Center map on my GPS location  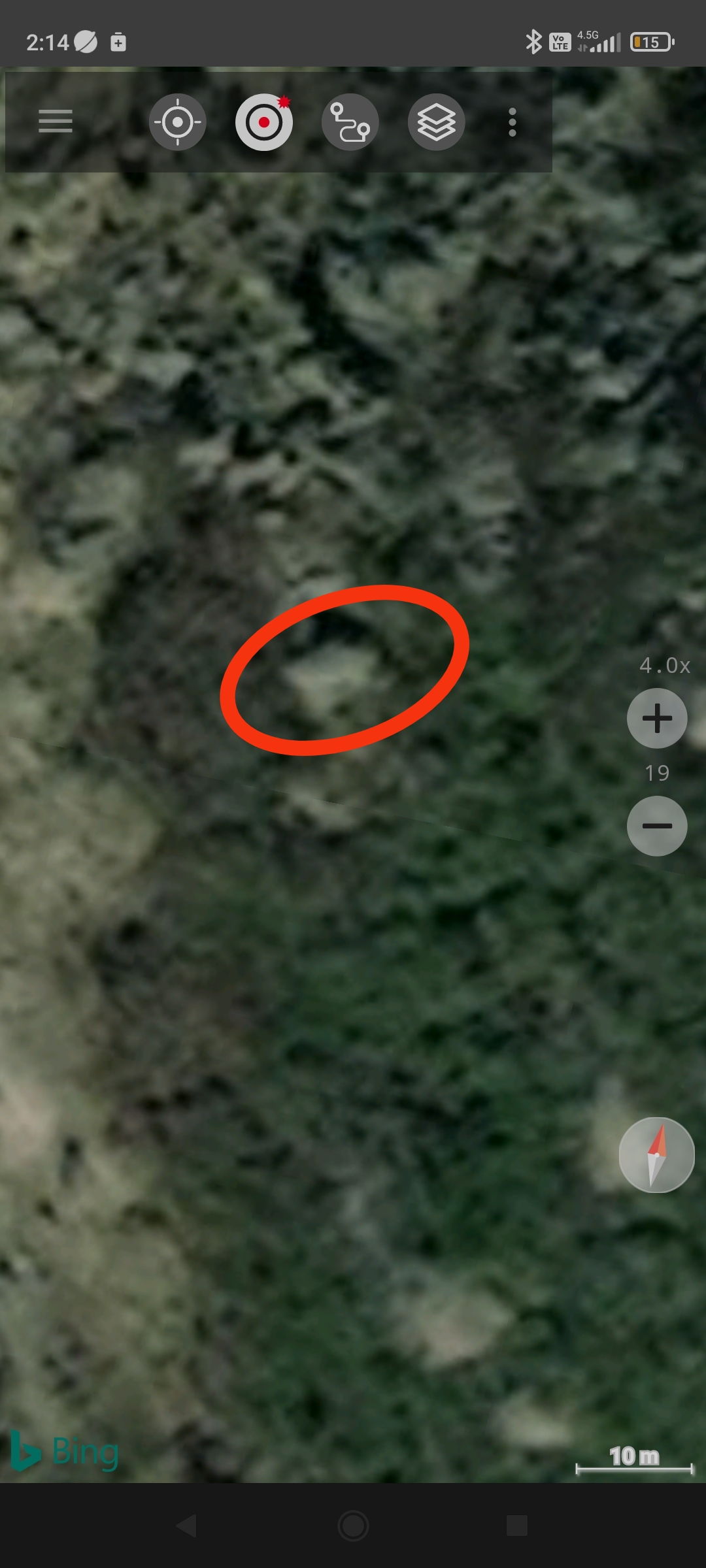177,122
